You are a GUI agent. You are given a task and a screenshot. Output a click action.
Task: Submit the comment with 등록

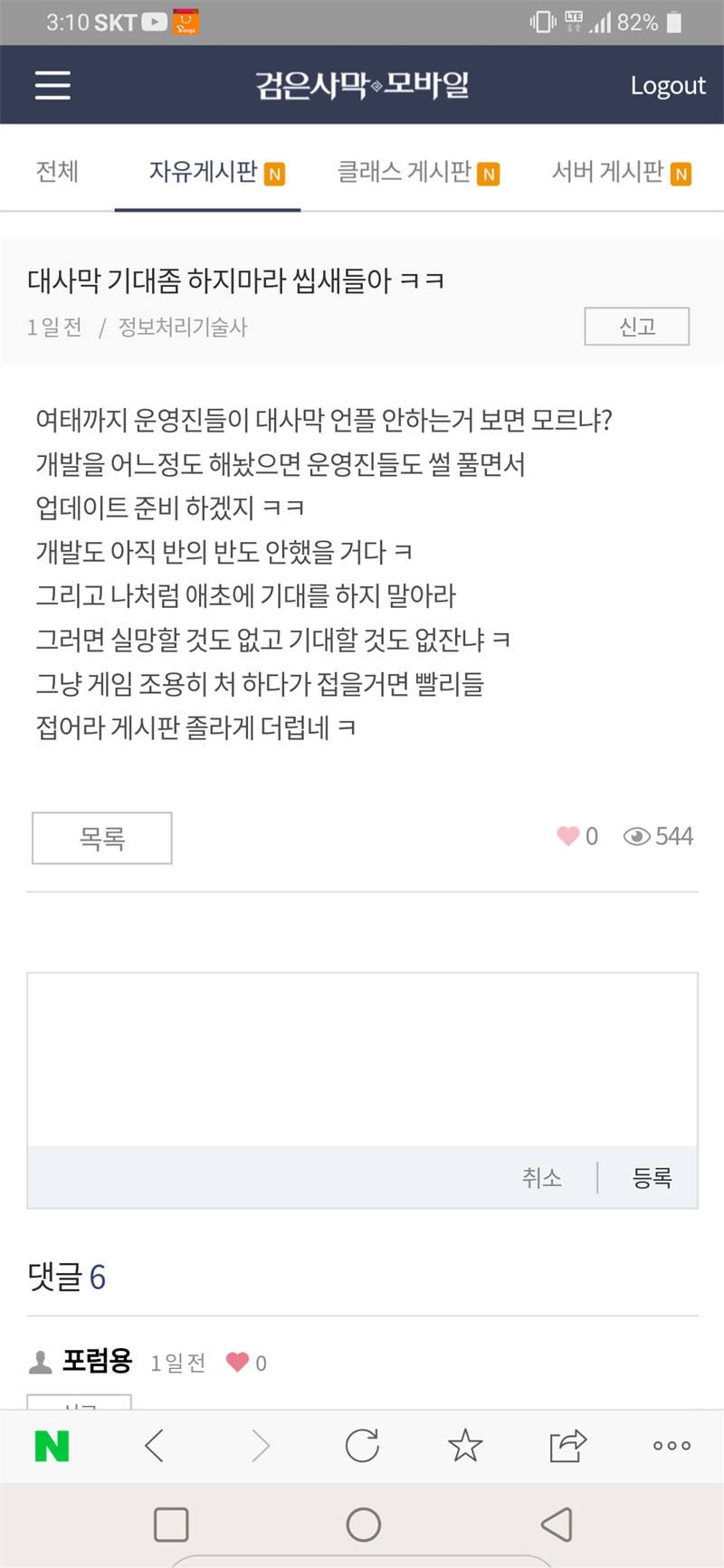point(652,1177)
